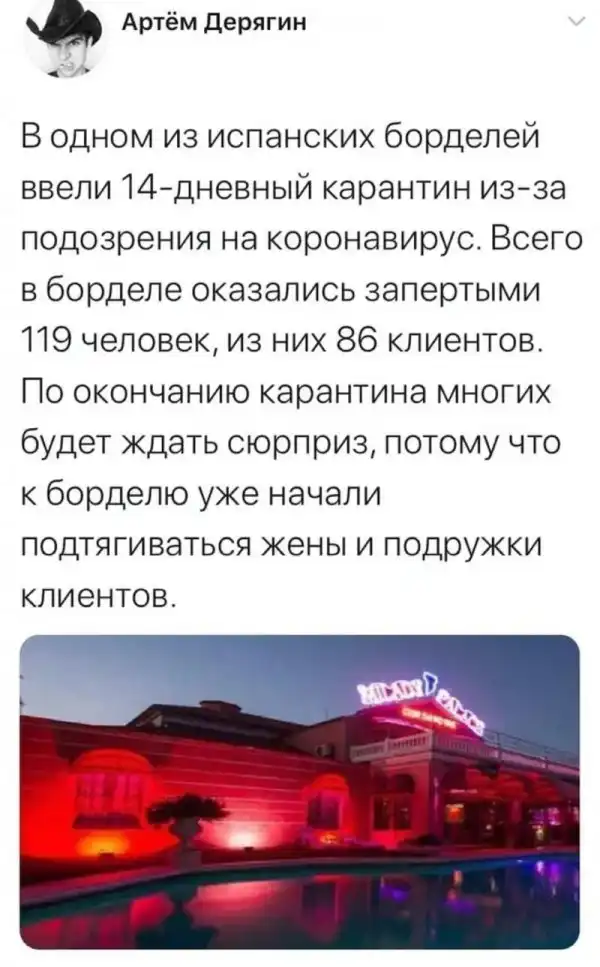The image size is (600, 967).
Task: Tap the author name Артём Дерягин
Action: 212,24
